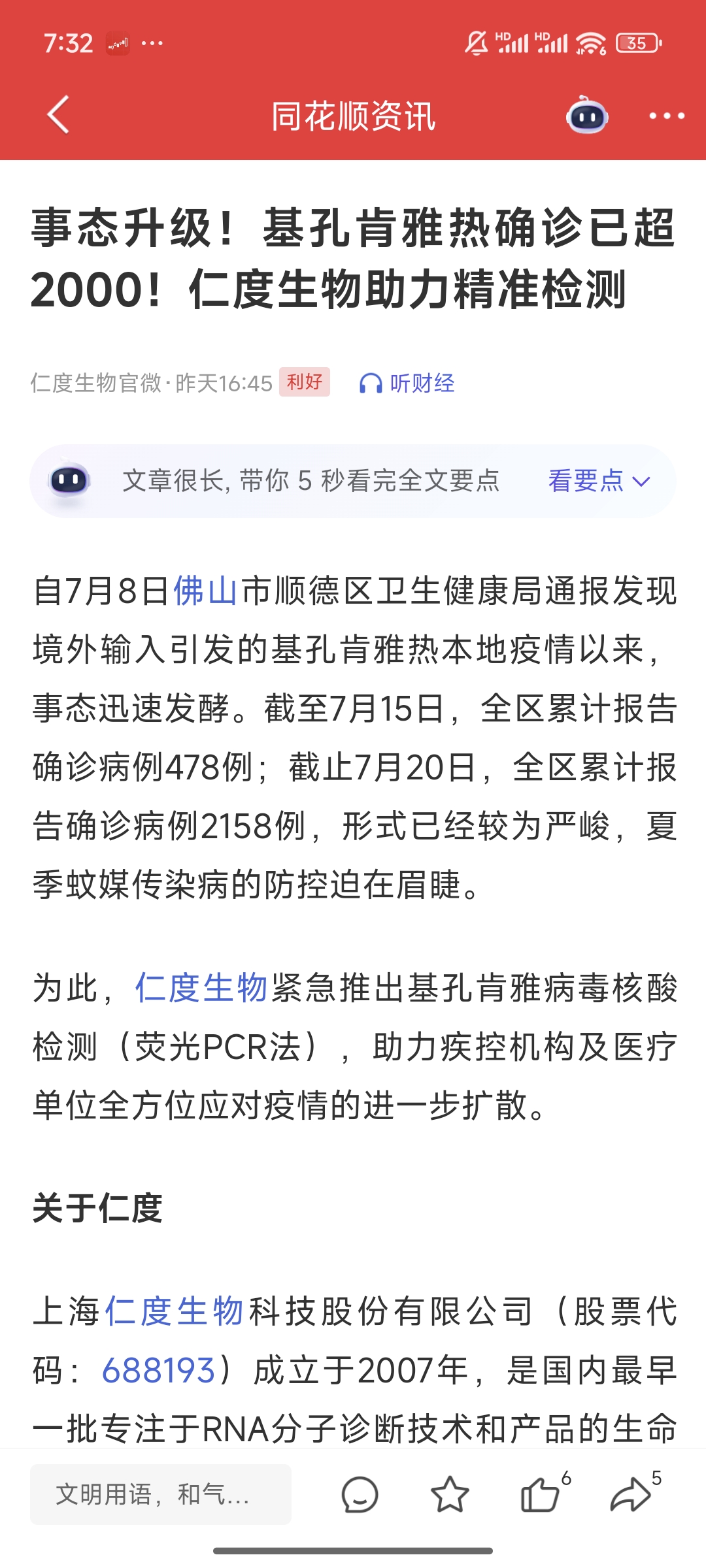This screenshot has height=1568, width=706.
Task: View comments via the chat bubble icon
Action: (360, 1495)
